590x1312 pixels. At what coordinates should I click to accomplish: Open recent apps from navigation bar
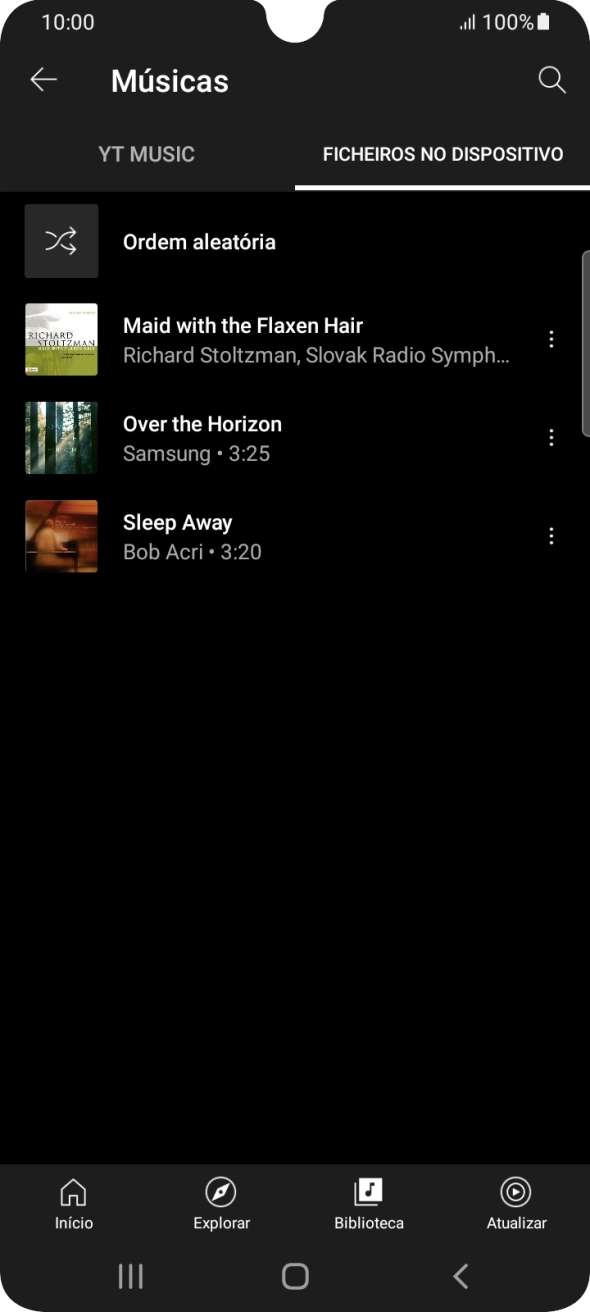coord(131,1275)
